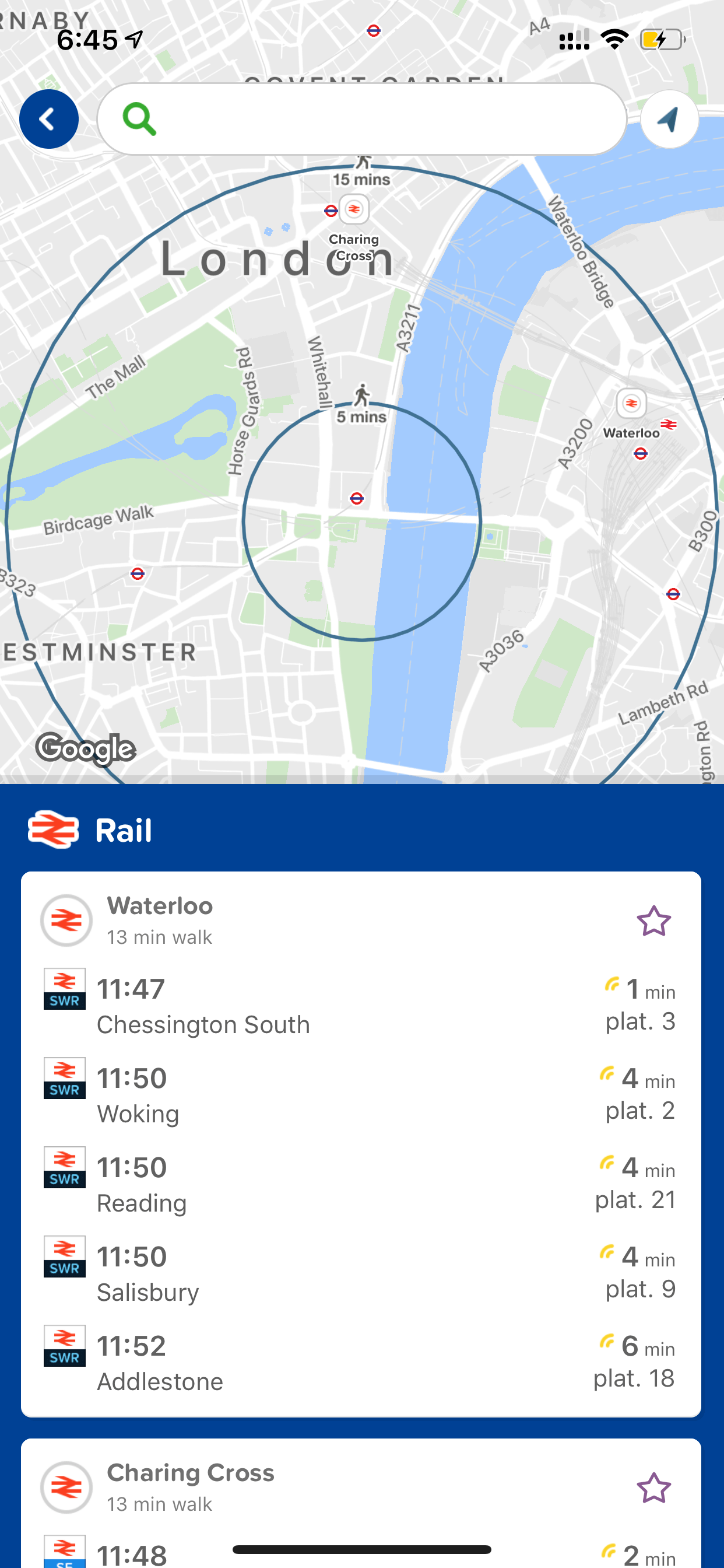View the 11:50 Salisbury train details
724x1568 pixels.
pos(361,1273)
